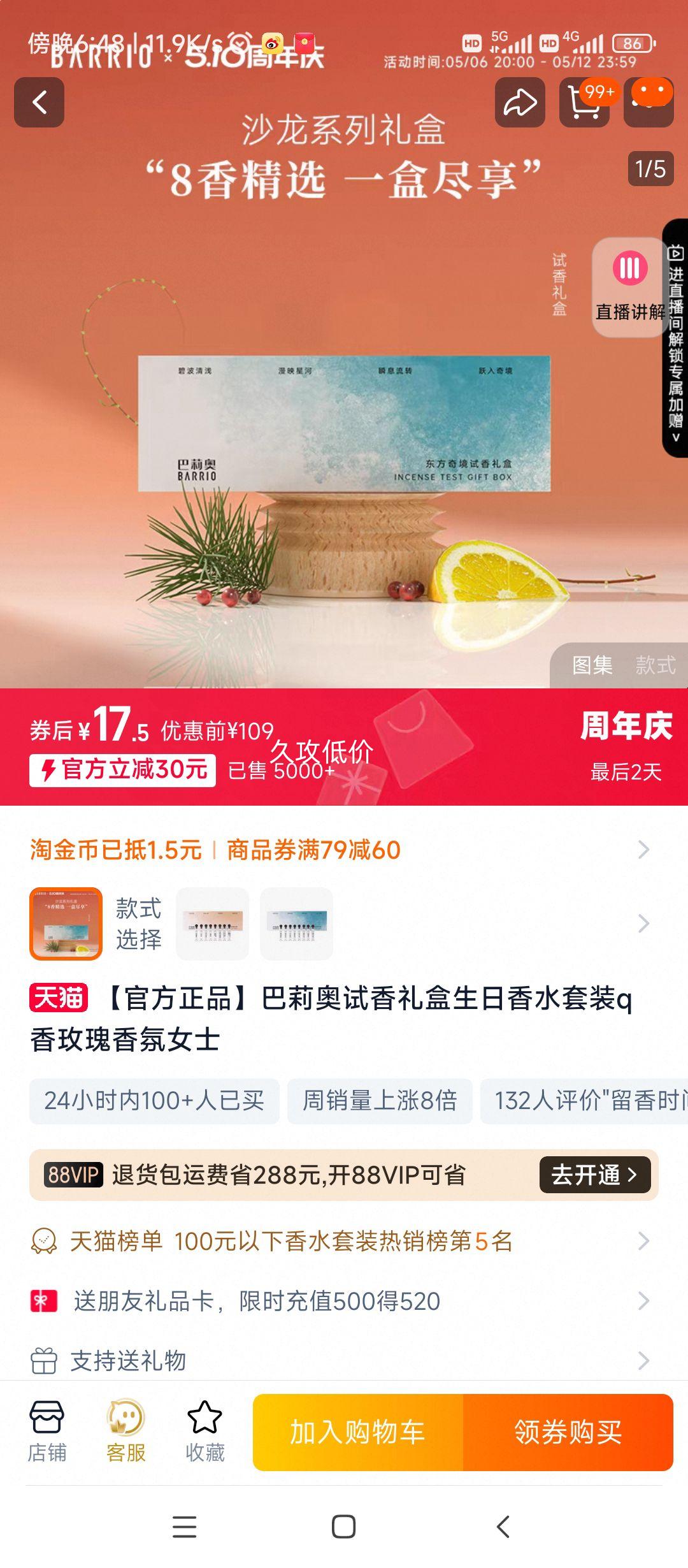This screenshot has width=688, height=1568.
Task: Open the shopping cart icon
Action: (584, 103)
